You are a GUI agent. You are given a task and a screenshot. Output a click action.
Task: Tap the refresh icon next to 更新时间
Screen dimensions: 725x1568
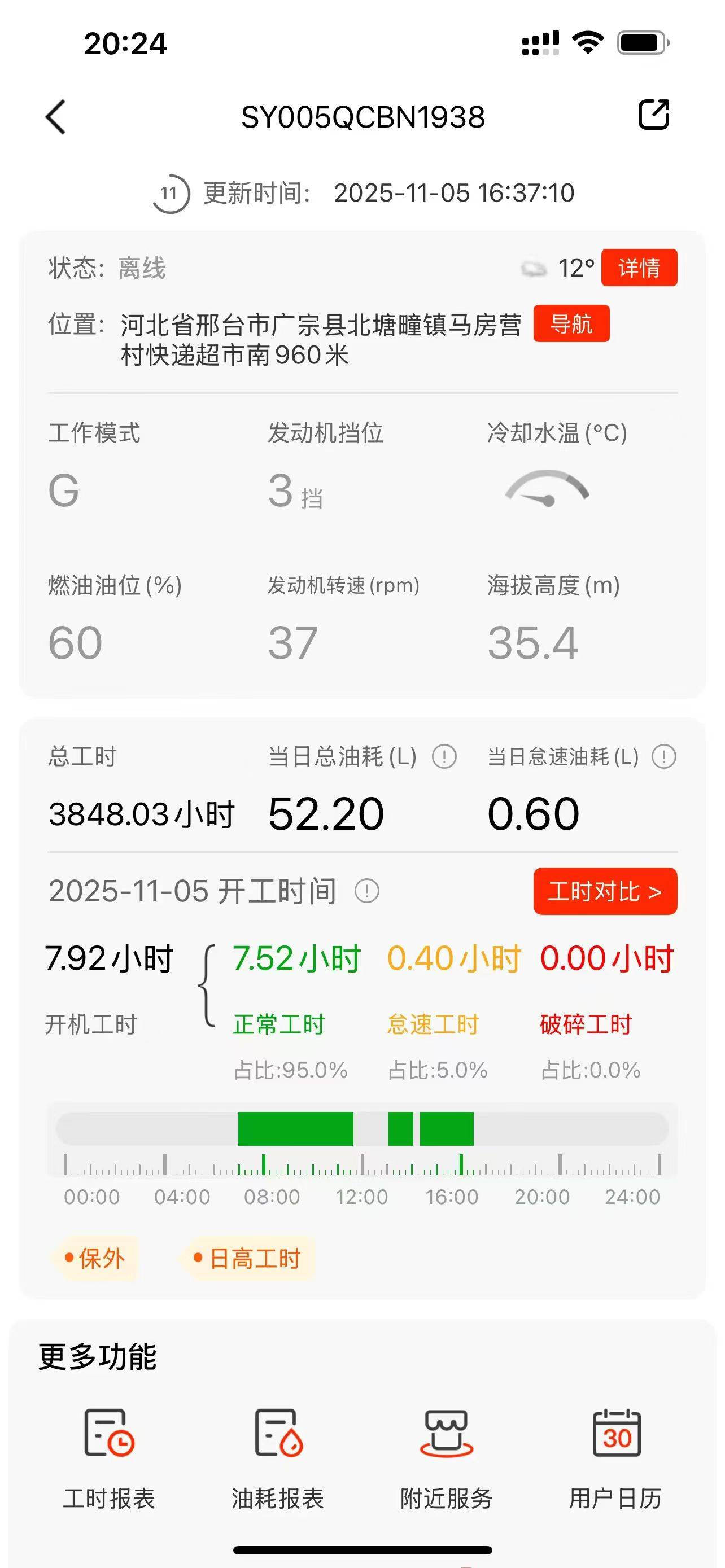pos(172,194)
